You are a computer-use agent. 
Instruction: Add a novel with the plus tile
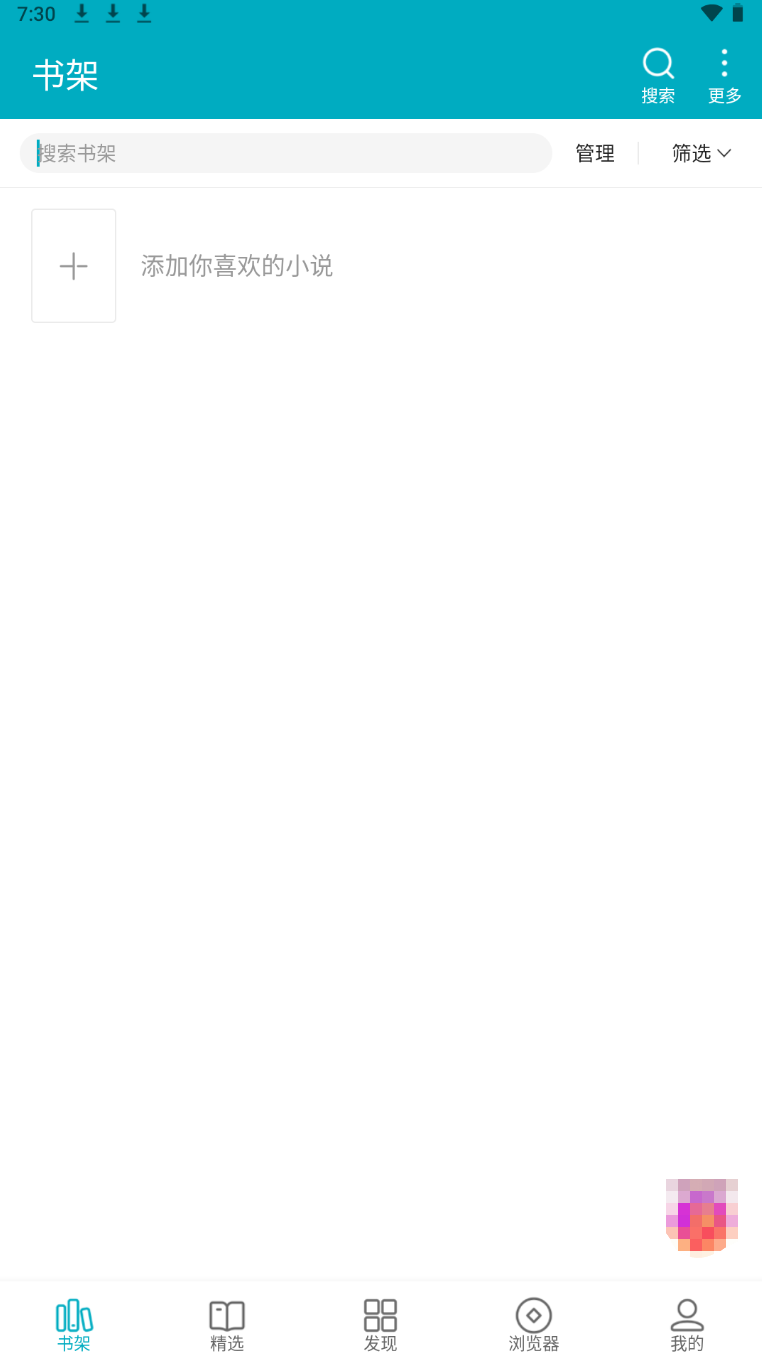tap(74, 266)
